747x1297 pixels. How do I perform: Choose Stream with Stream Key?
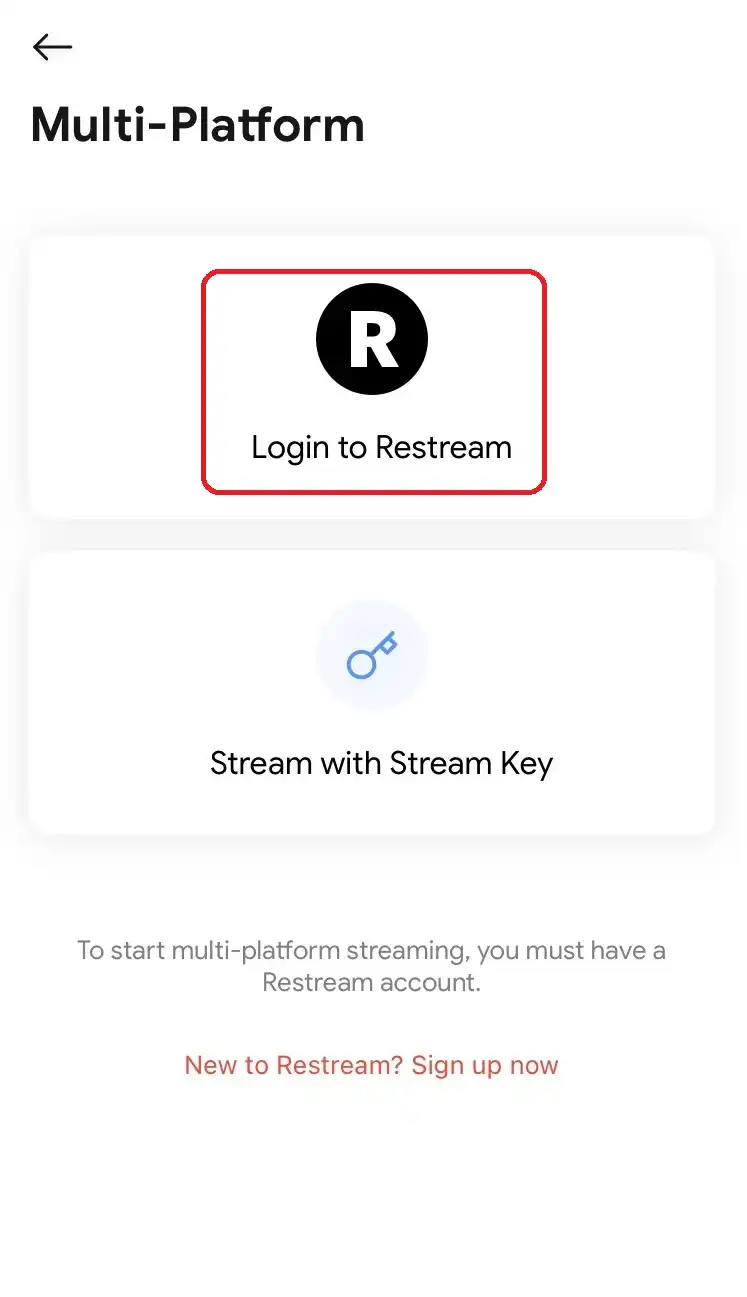pos(373,692)
